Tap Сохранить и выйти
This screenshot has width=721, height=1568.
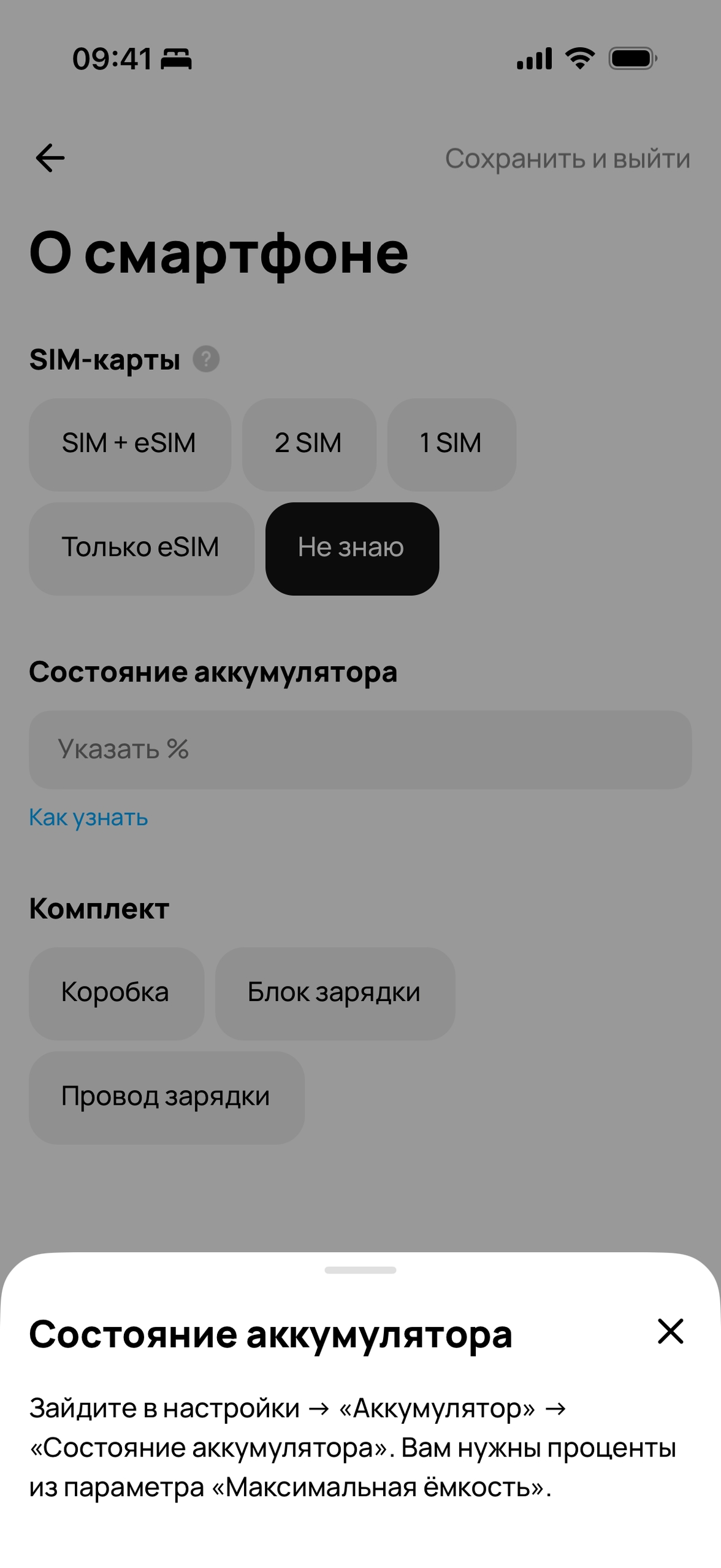tap(567, 159)
